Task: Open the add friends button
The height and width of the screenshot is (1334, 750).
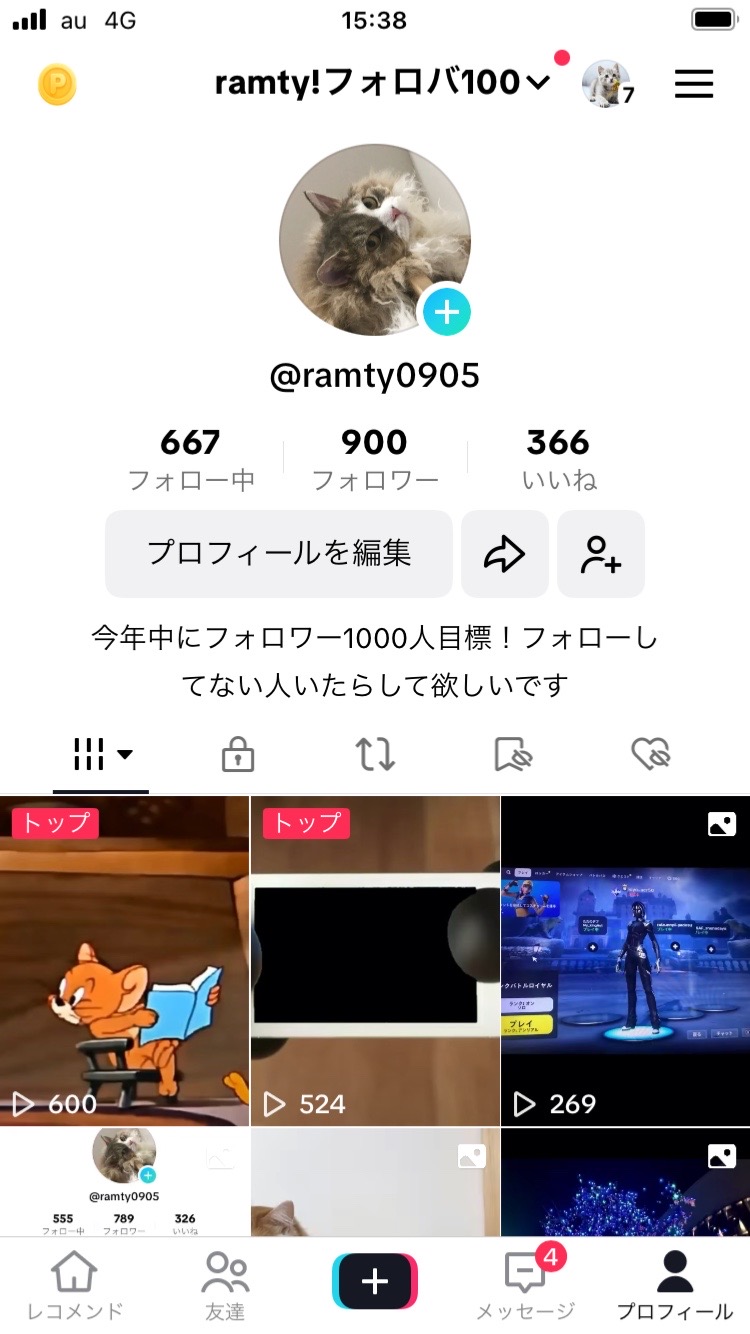Action: pyautogui.click(x=600, y=553)
